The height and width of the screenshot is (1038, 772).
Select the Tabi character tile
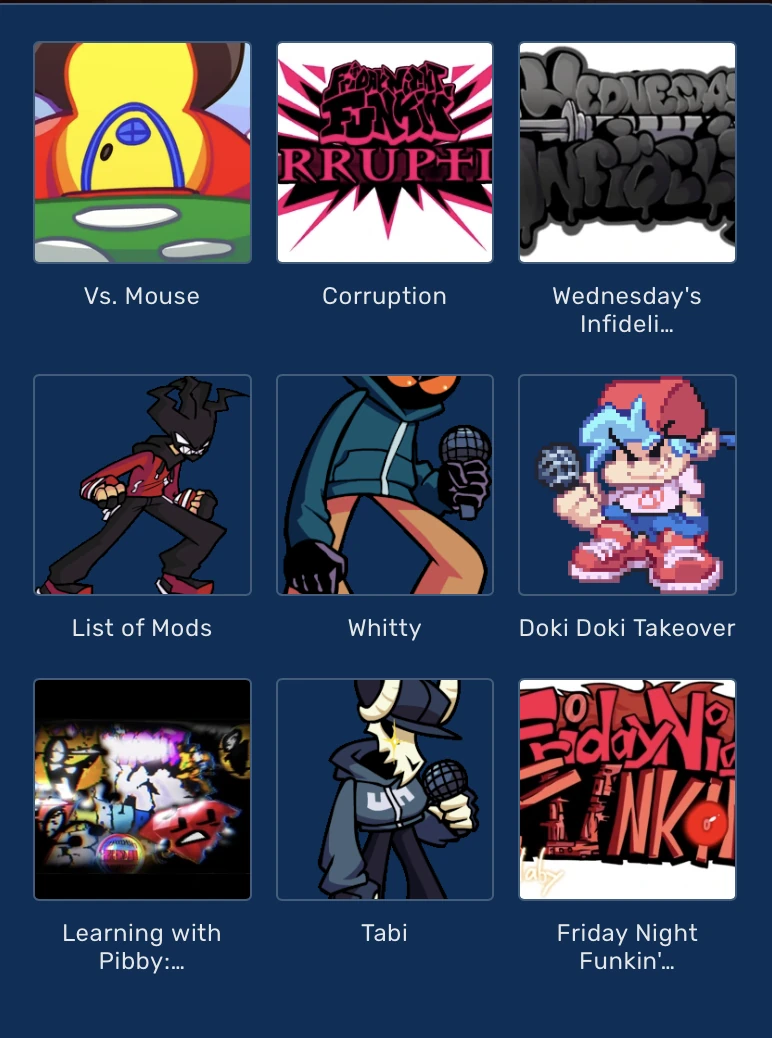385,790
